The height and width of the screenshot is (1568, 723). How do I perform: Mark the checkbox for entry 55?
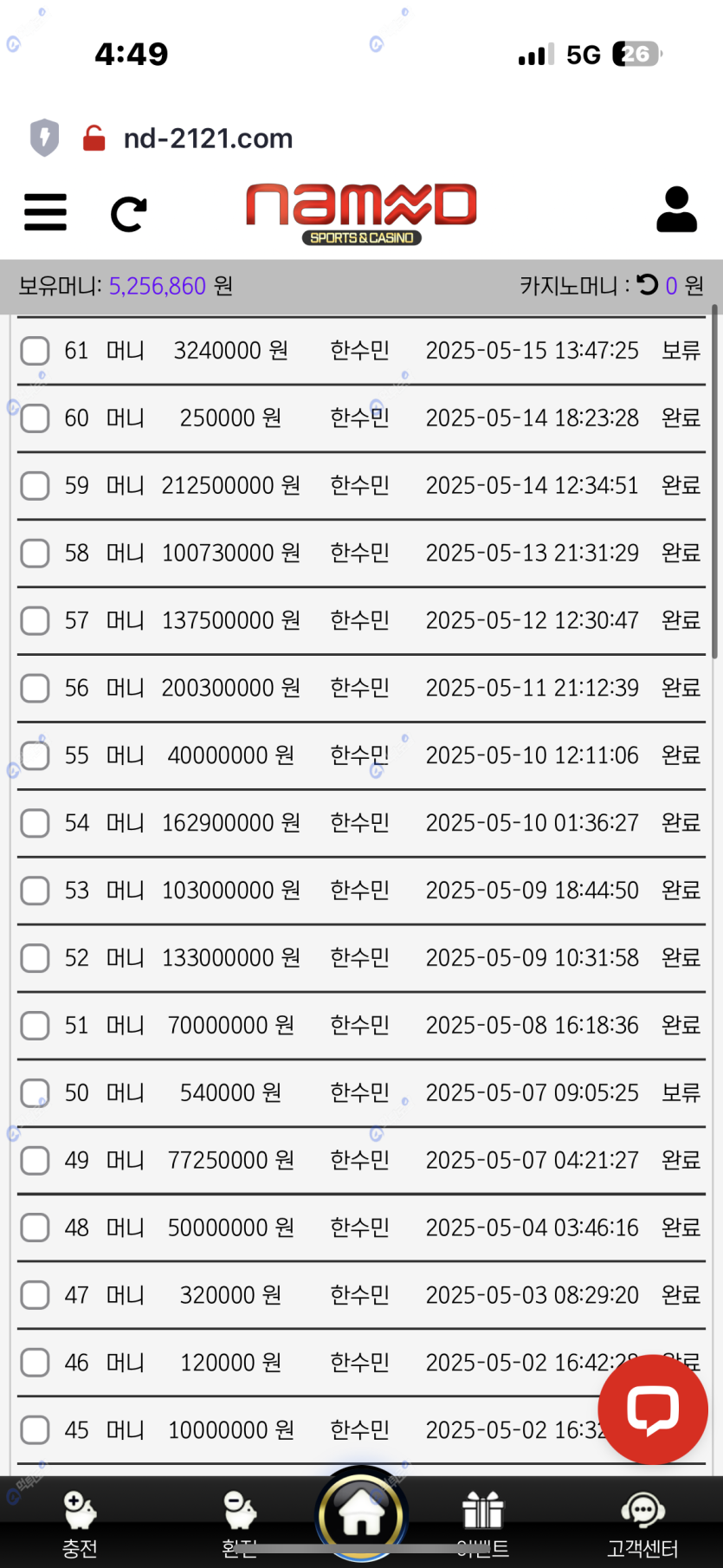[35, 755]
